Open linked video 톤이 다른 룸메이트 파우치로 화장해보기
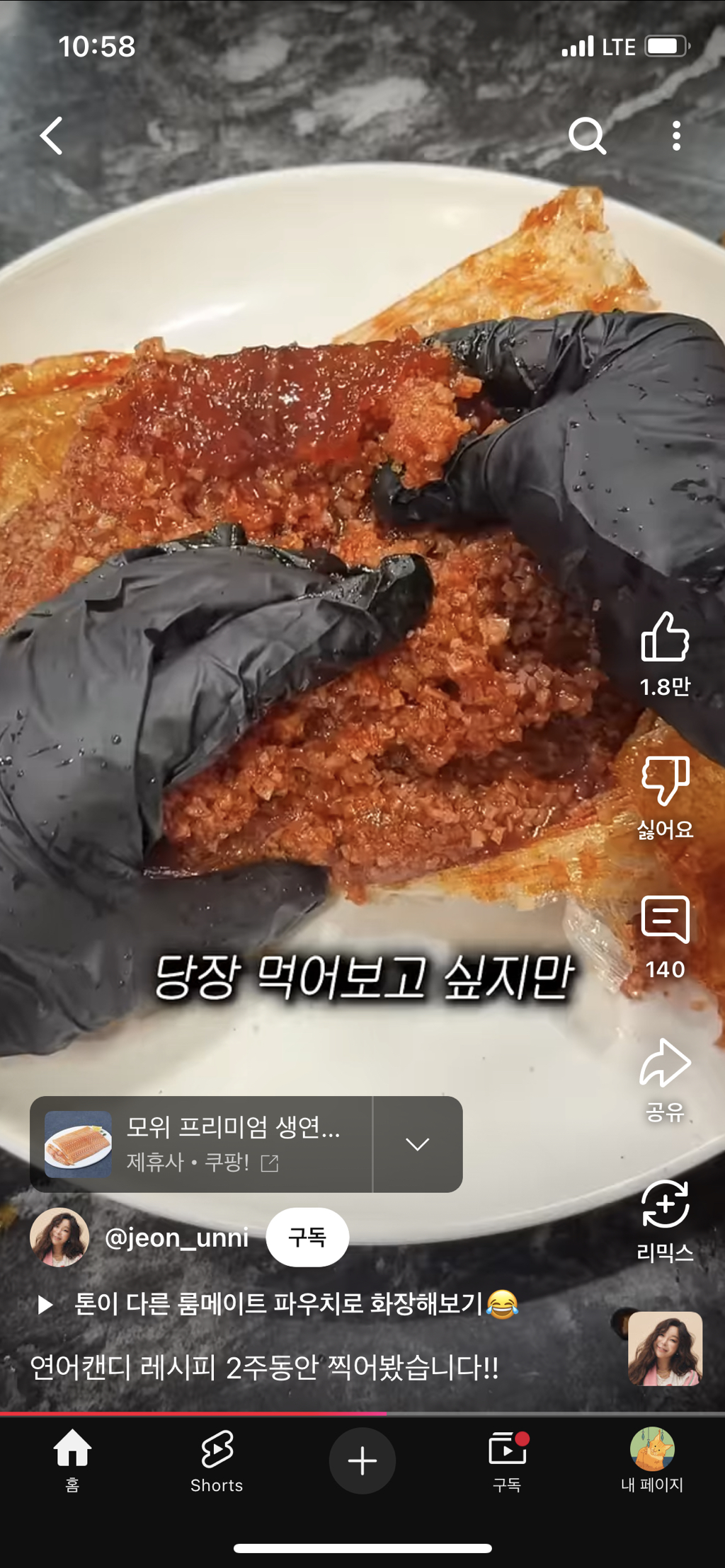725x1568 pixels. [x=278, y=1304]
